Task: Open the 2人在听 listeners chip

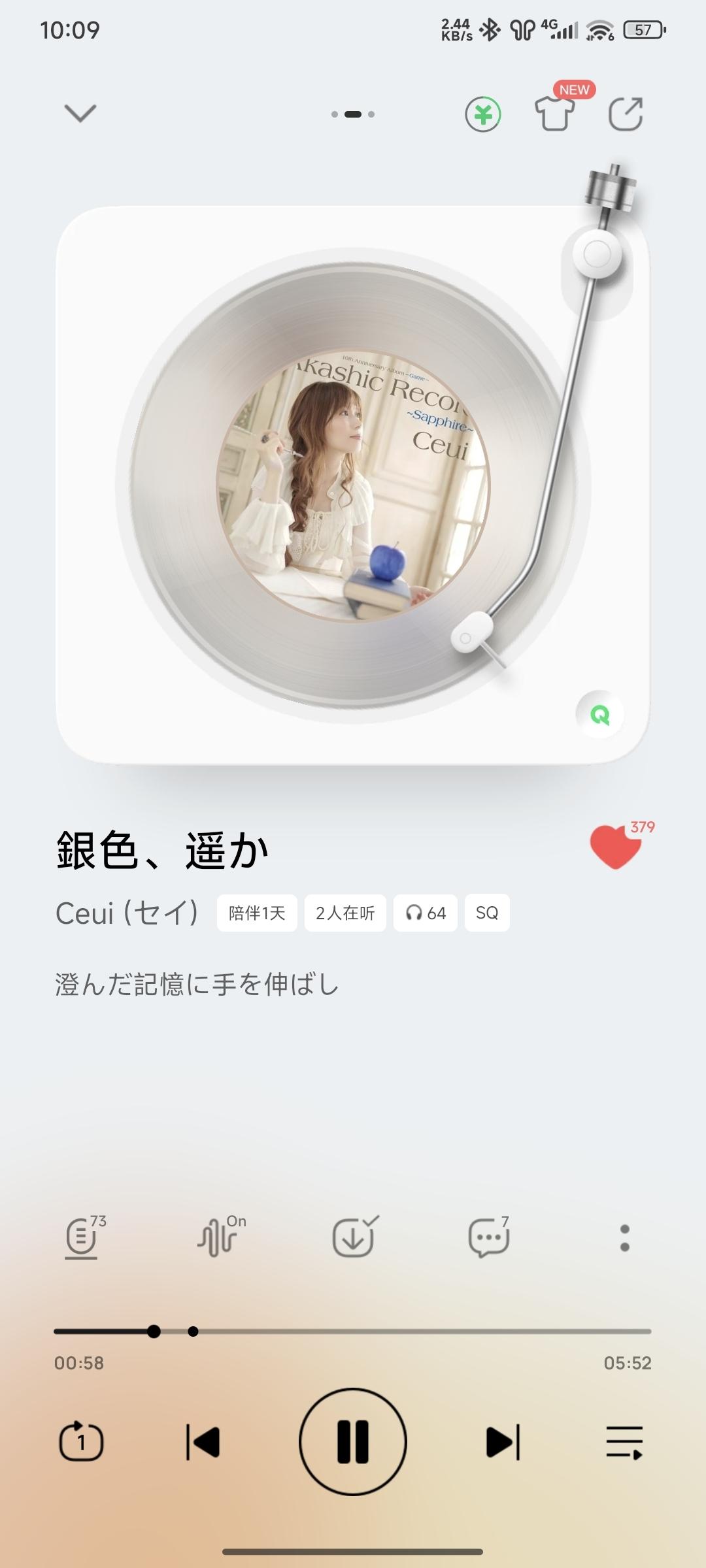Action: click(x=345, y=913)
